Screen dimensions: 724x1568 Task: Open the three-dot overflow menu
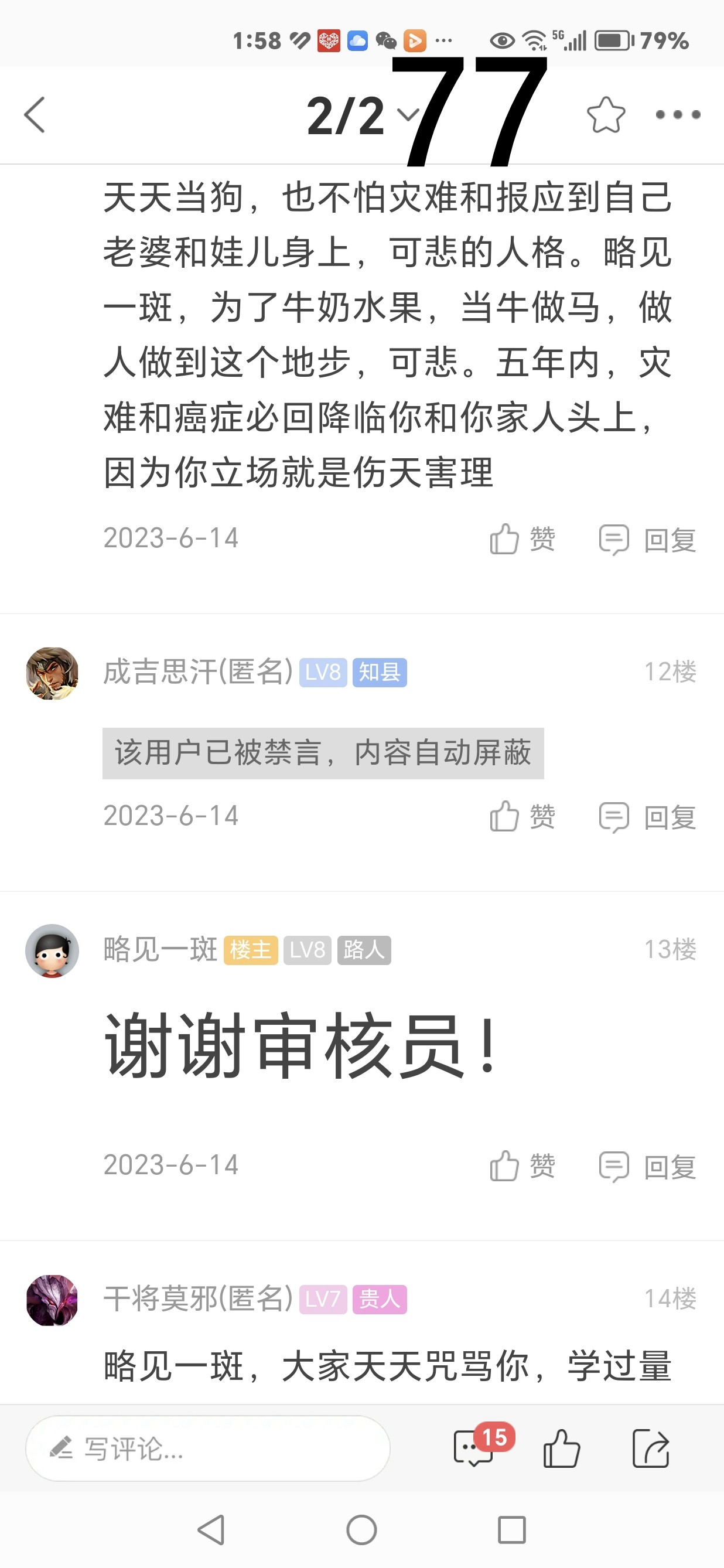click(x=678, y=114)
